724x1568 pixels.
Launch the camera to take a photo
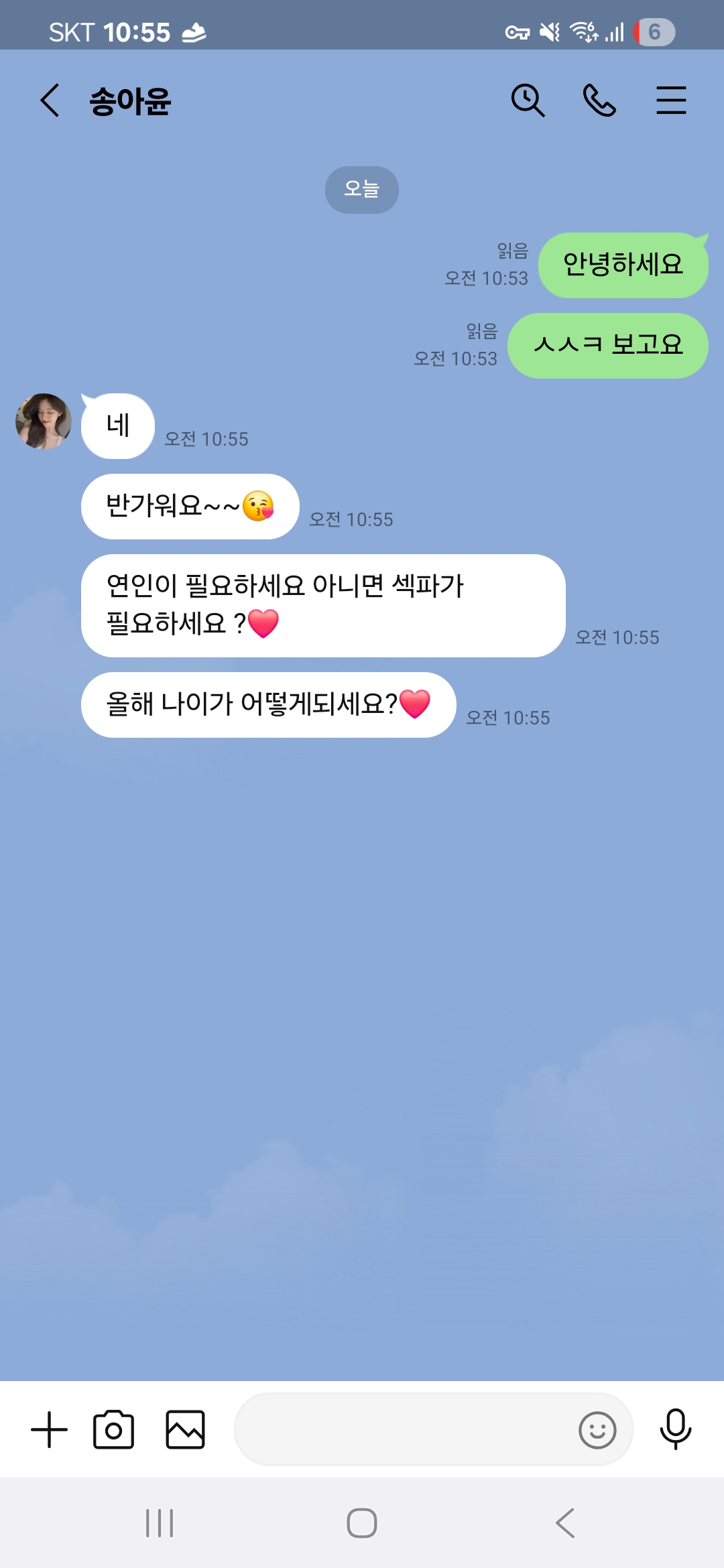click(113, 1430)
